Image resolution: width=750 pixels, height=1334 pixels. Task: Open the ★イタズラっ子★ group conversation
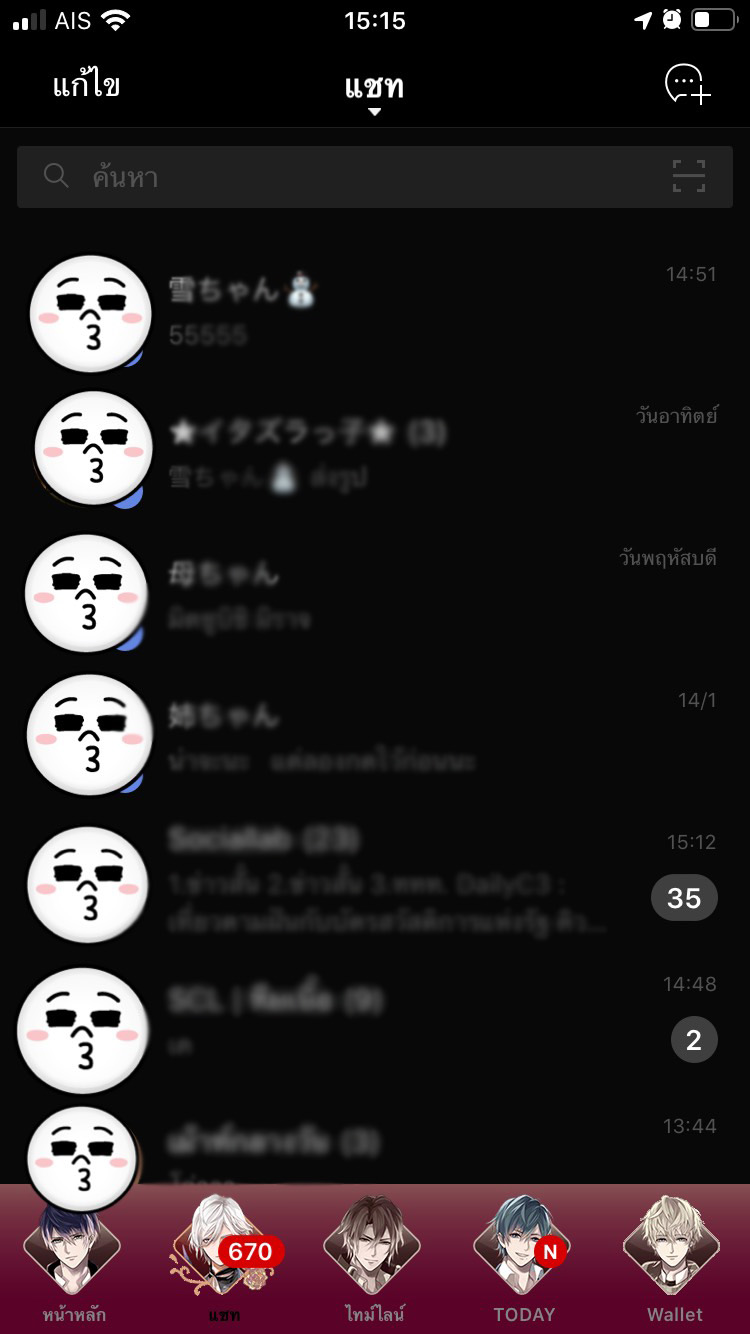(x=375, y=448)
